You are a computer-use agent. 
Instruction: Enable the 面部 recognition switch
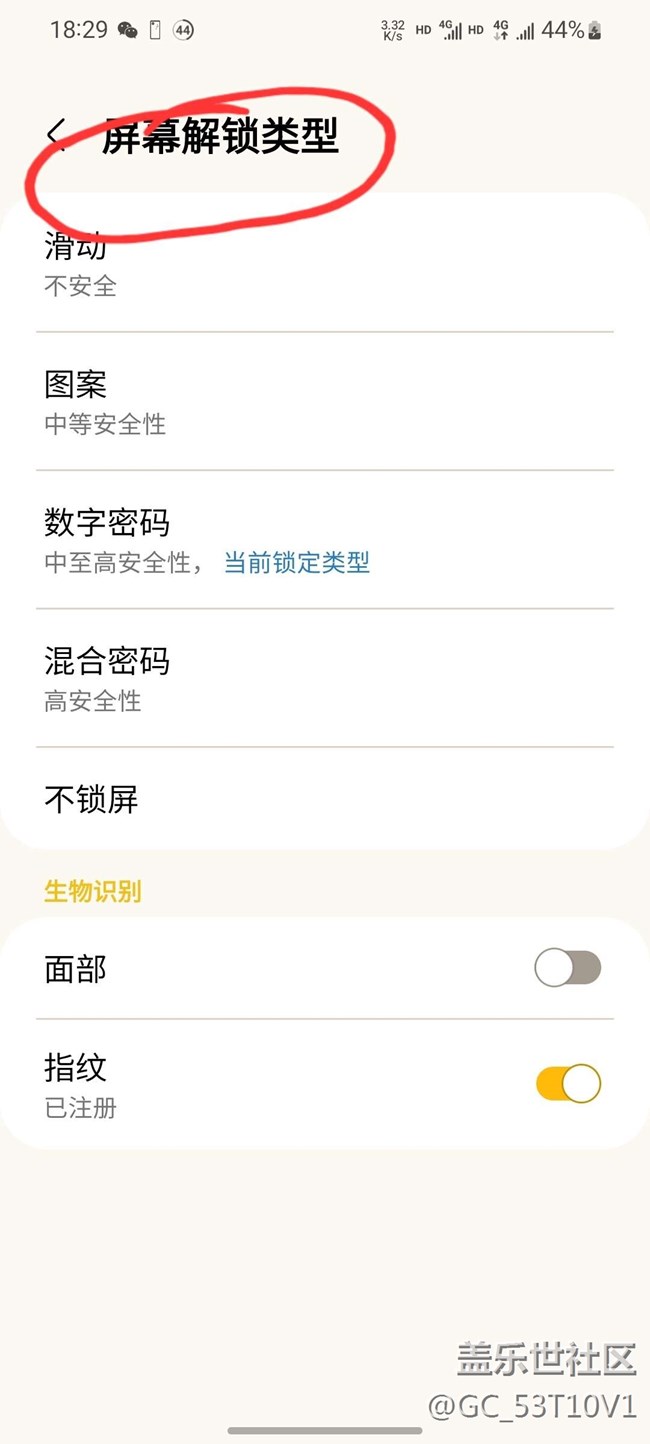tap(567, 968)
